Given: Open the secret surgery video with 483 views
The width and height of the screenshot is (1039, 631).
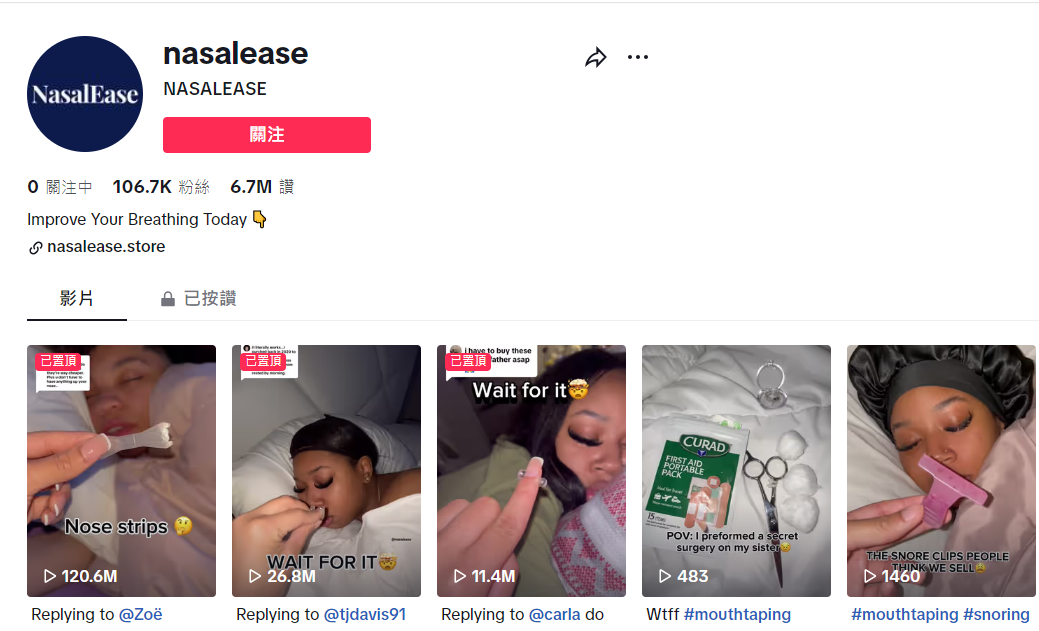Looking at the screenshot, I should pos(736,470).
